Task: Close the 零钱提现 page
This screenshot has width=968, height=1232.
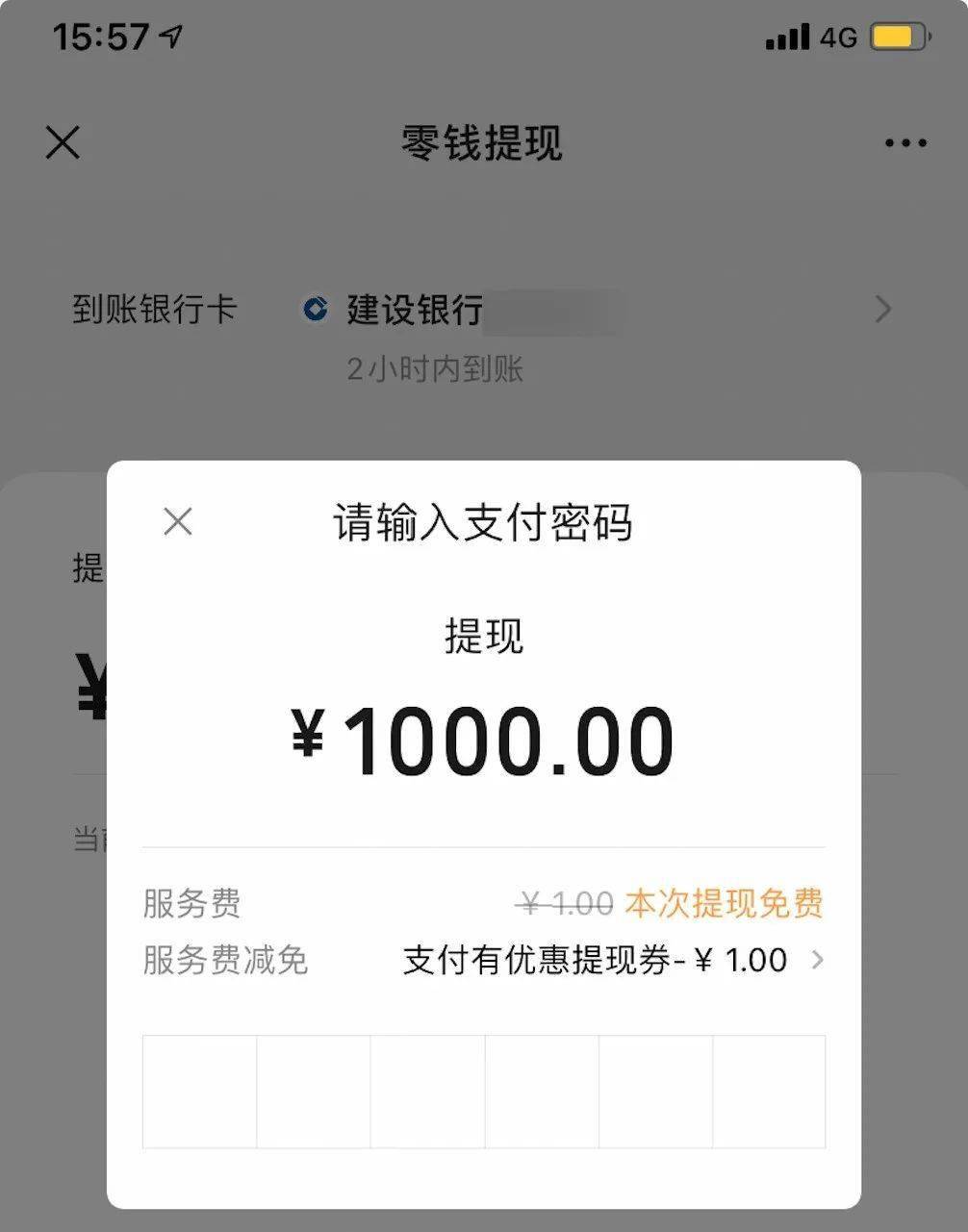Action: 64,143
